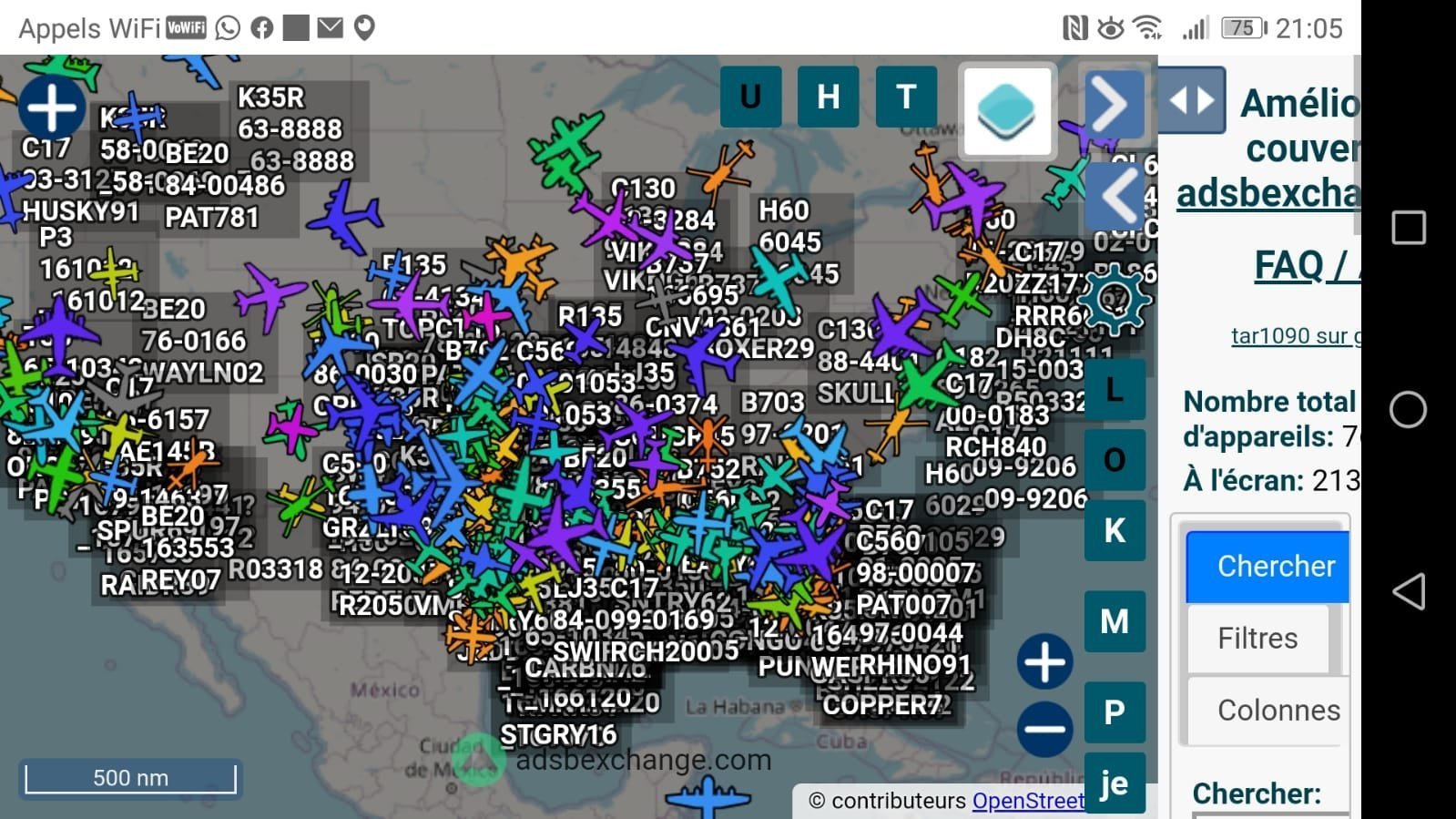Tap the T map button
This screenshot has height=819, width=1456.
pos(905,97)
